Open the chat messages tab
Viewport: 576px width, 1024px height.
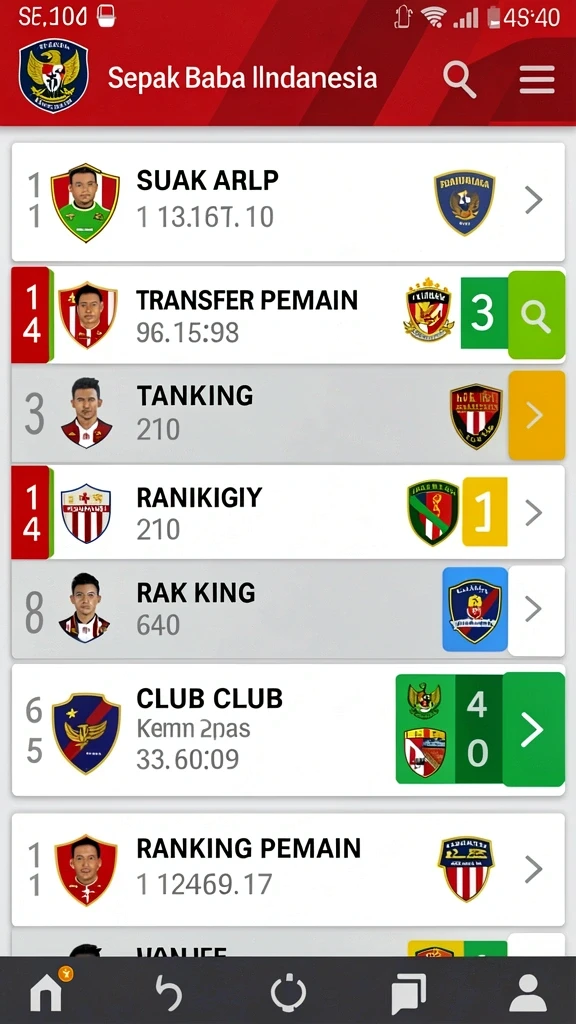409,993
